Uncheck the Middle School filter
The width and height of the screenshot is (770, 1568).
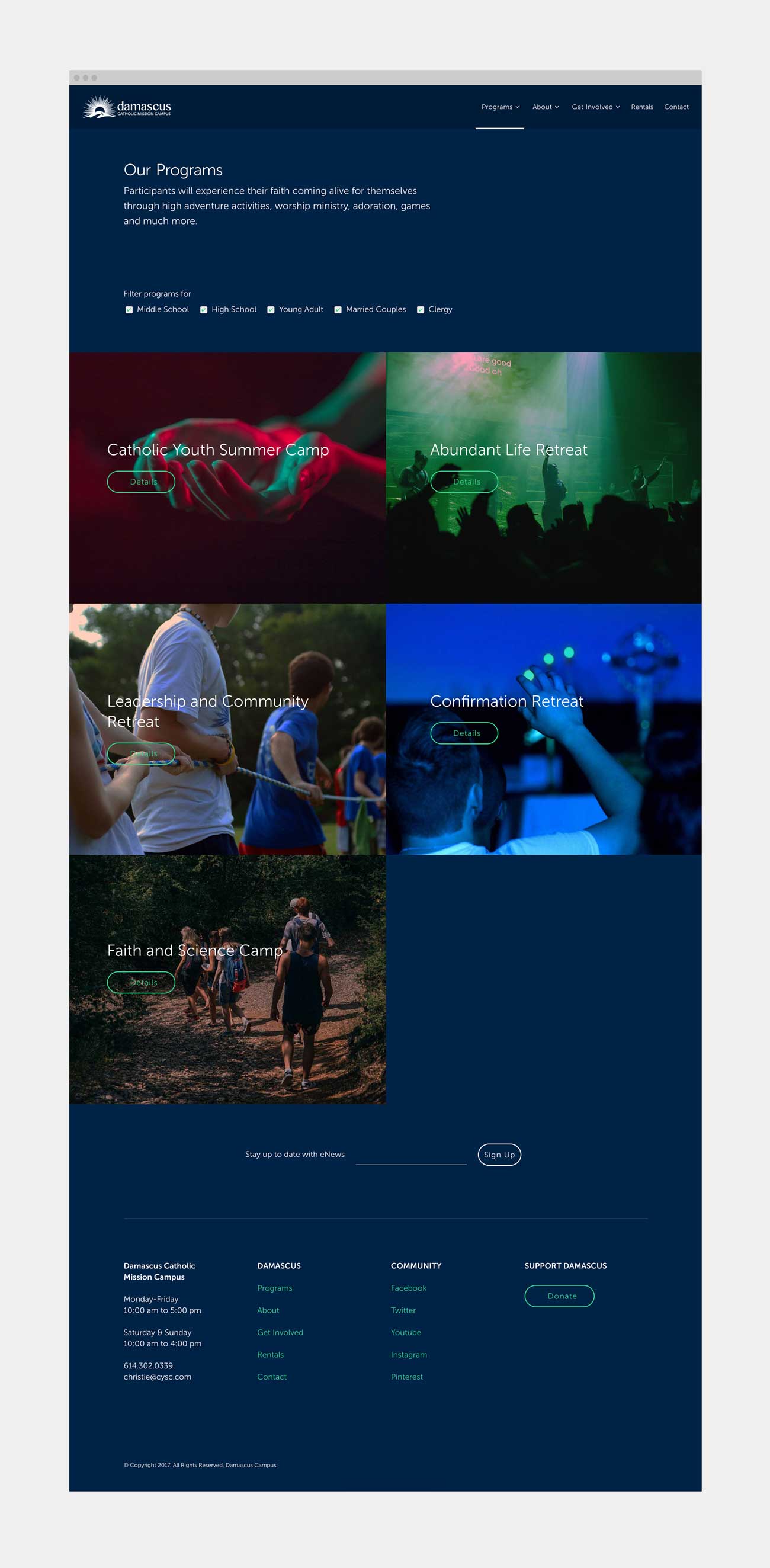[129, 310]
